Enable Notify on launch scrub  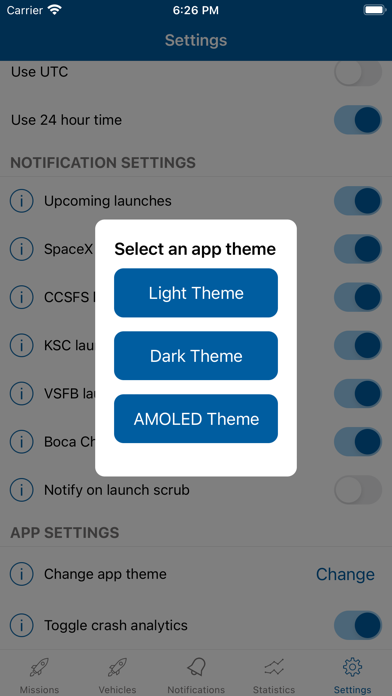point(358,490)
